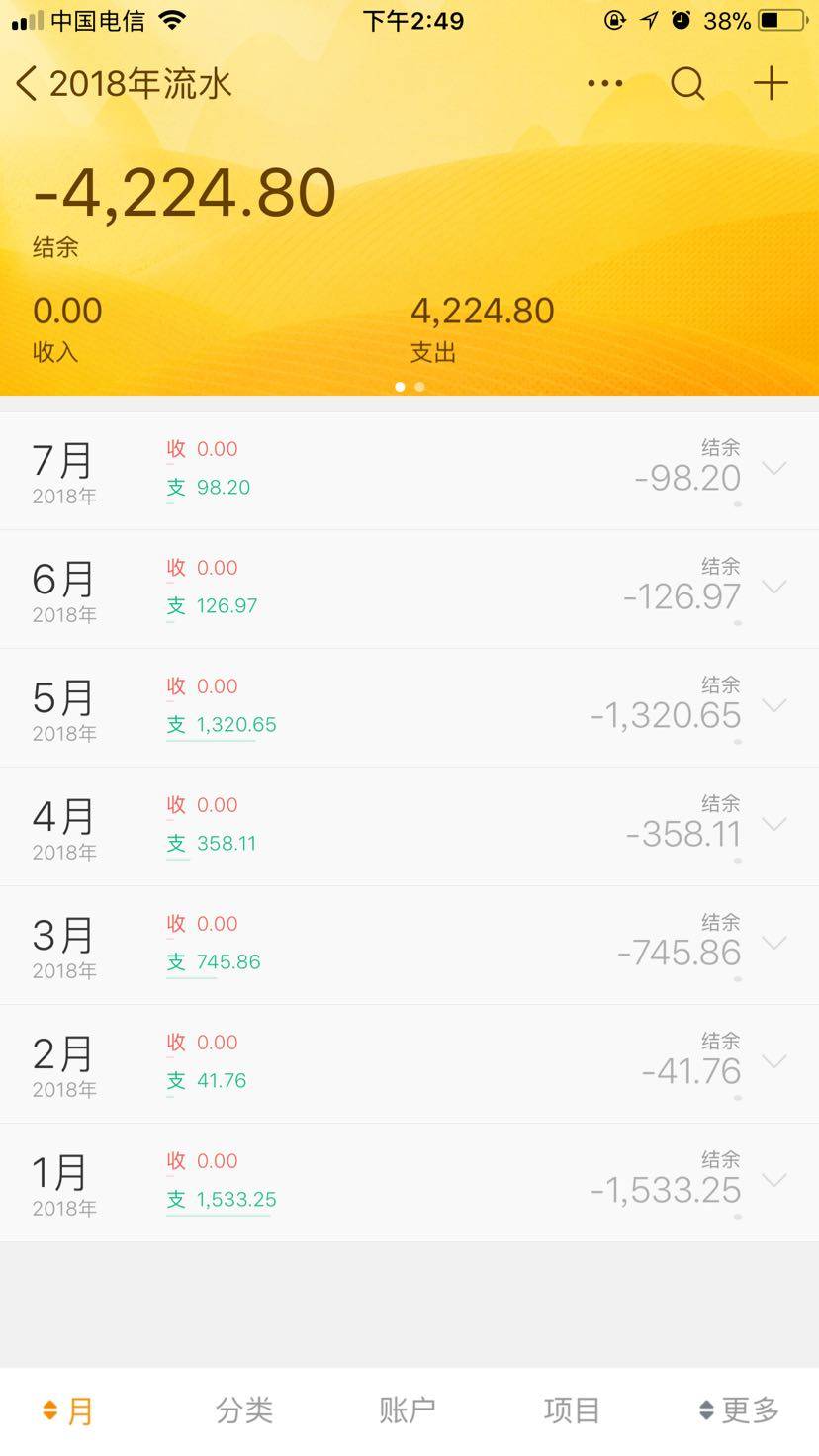Open the 更多 tab options
Viewport: 819px width, 1456px height.
point(740,1410)
